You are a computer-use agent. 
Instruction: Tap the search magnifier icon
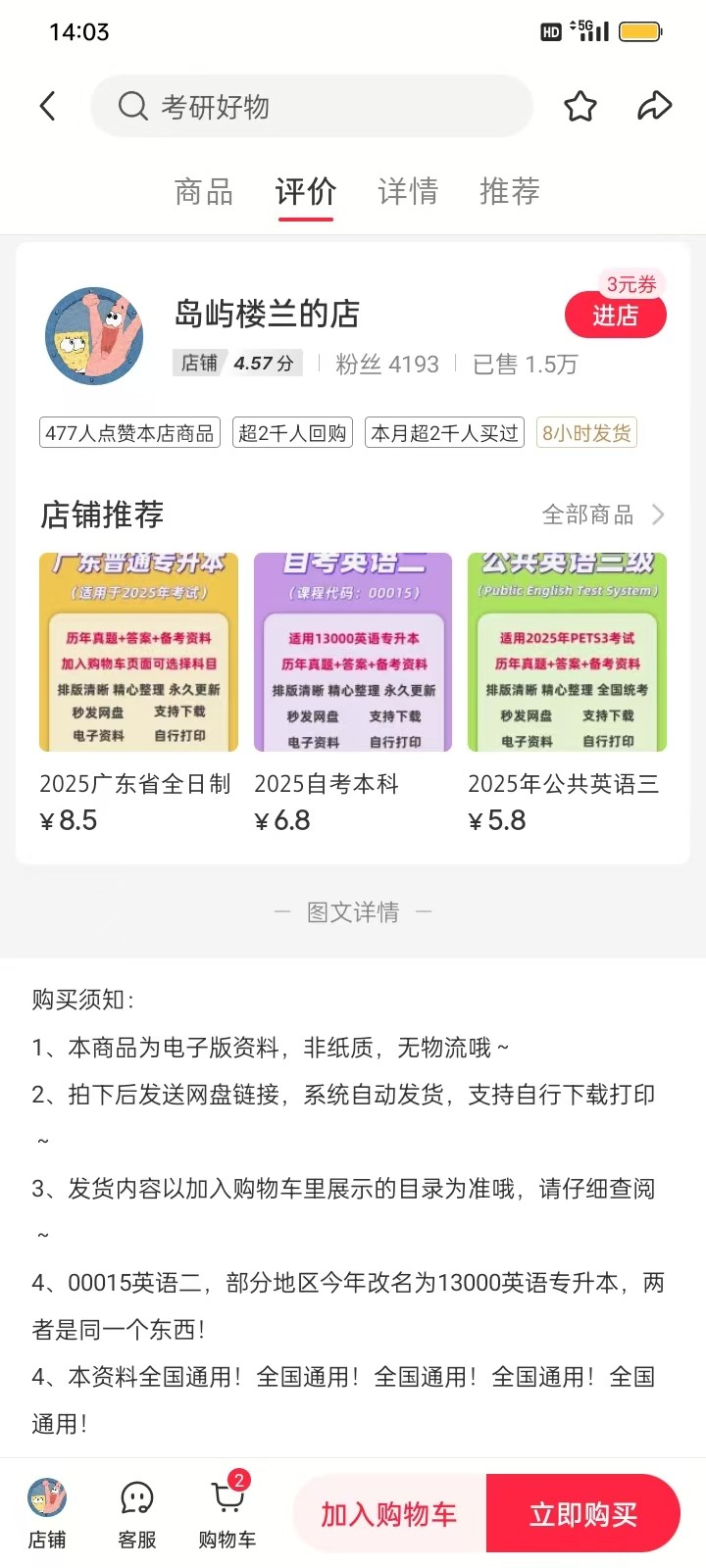[x=131, y=106]
